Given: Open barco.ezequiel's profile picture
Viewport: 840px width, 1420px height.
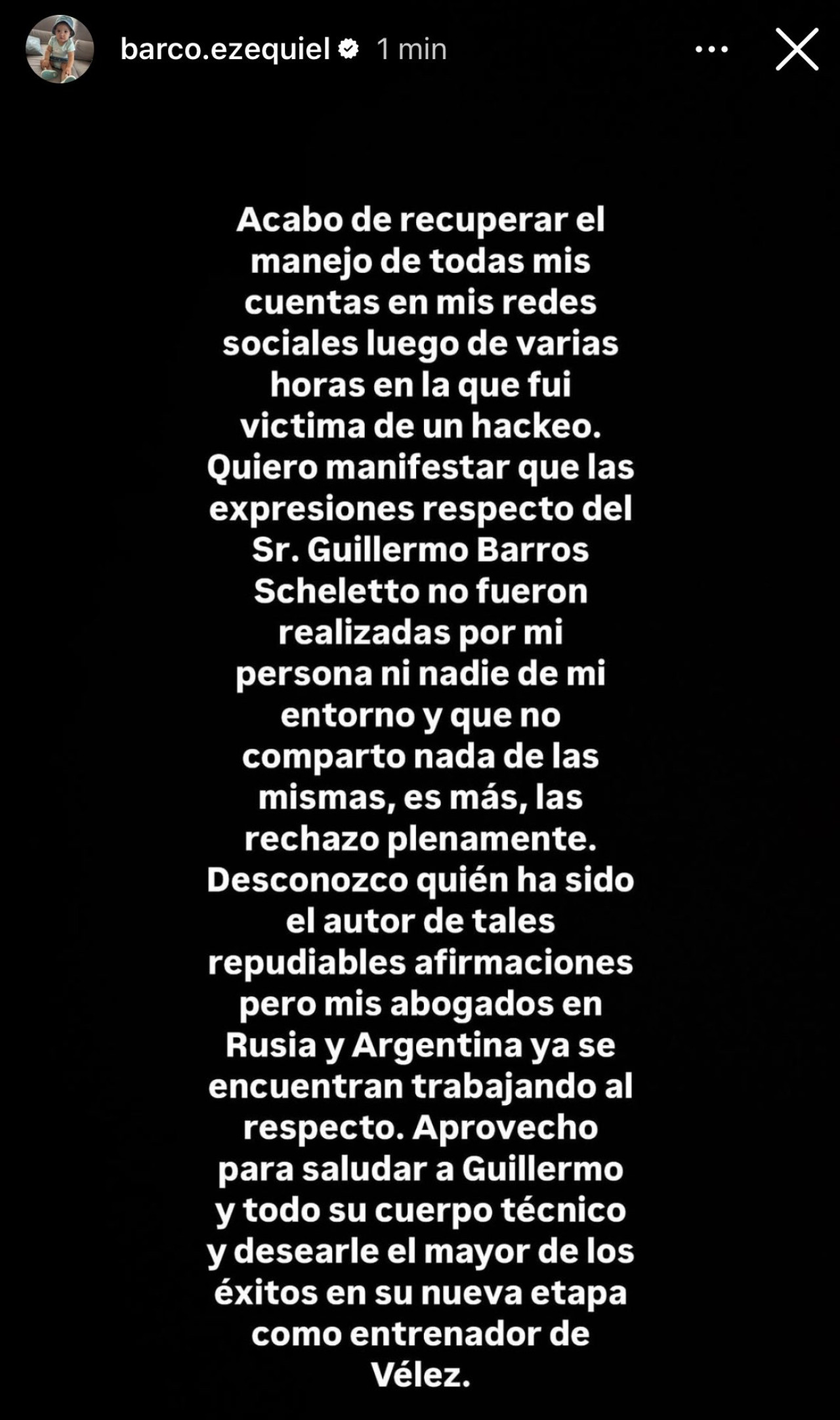Looking at the screenshot, I should click(60, 49).
